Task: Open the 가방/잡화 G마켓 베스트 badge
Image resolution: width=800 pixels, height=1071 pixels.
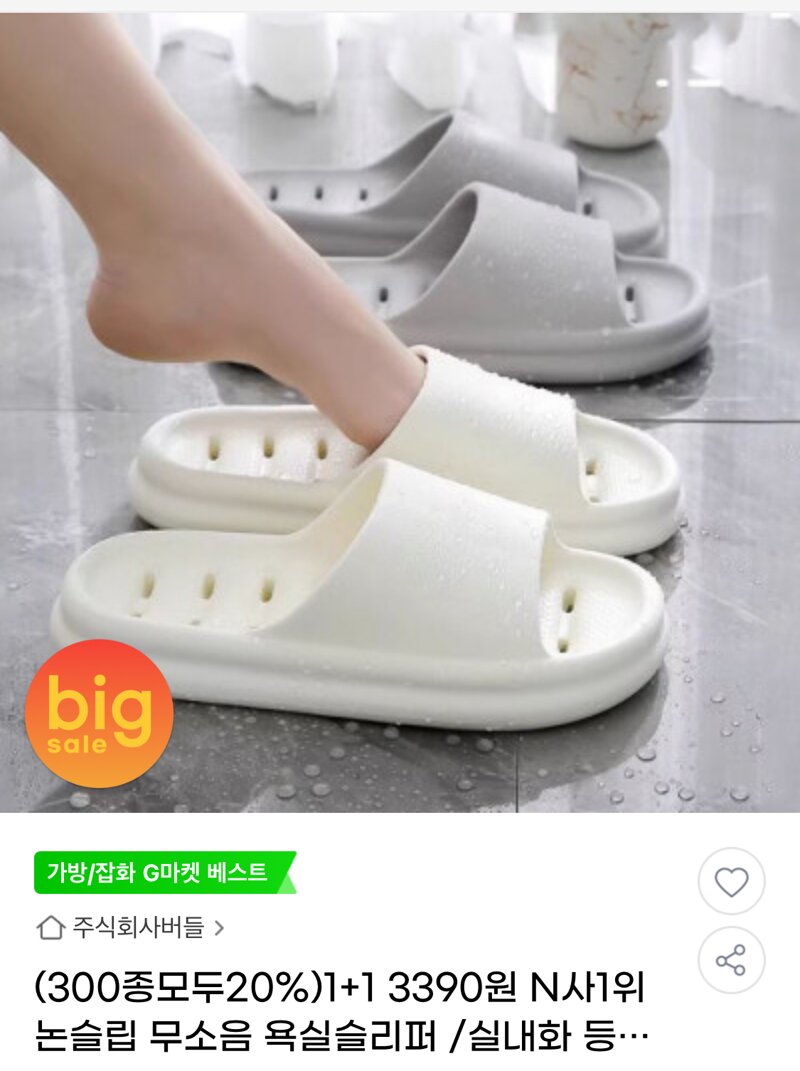Action: [x=162, y=872]
